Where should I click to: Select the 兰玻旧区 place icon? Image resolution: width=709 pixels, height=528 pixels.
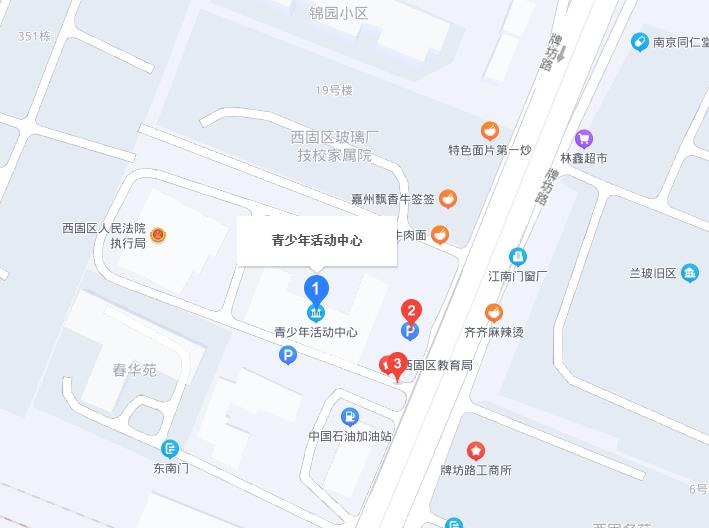[x=690, y=273]
